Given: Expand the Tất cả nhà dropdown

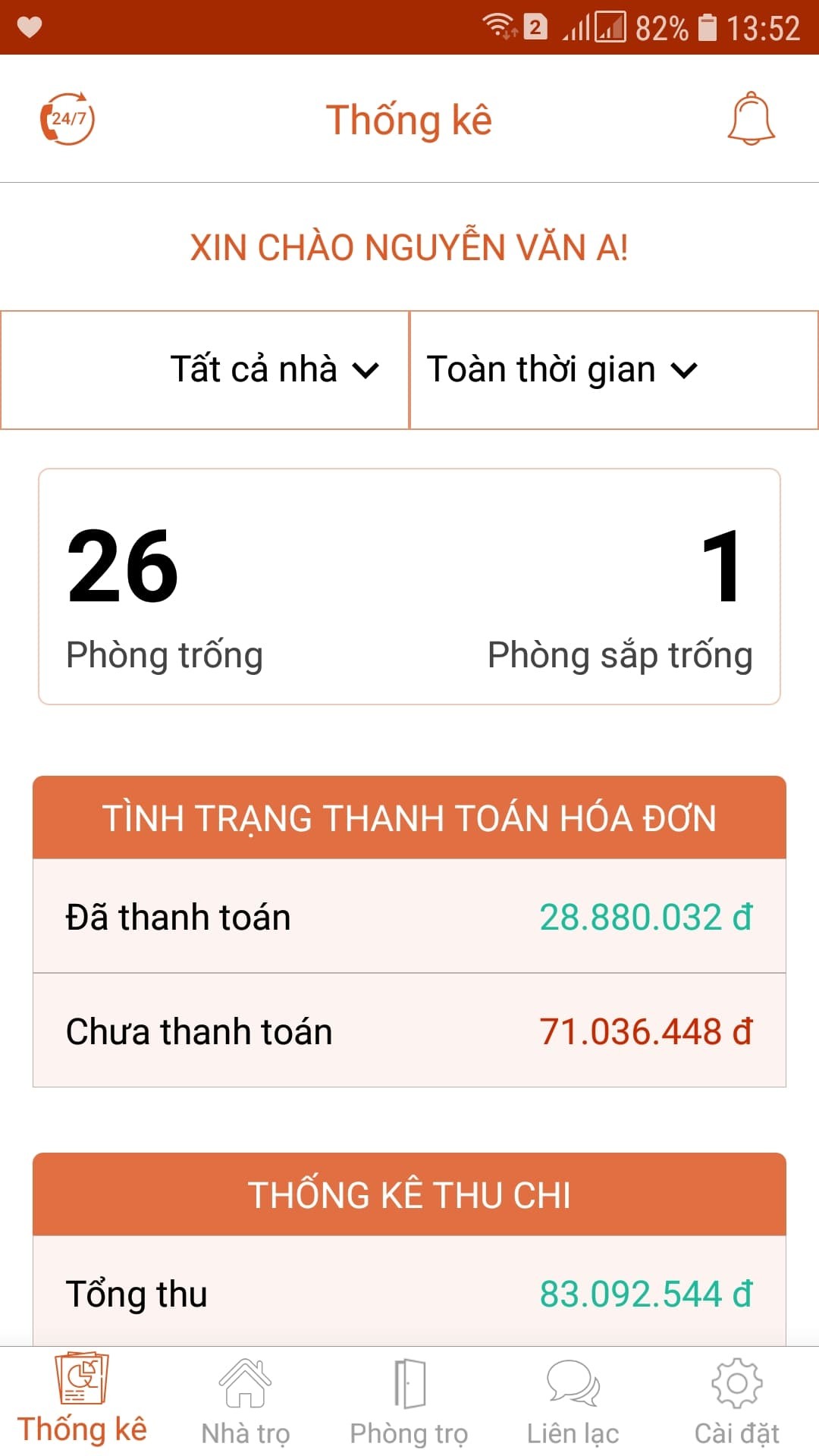Looking at the screenshot, I should (x=273, y=370).
